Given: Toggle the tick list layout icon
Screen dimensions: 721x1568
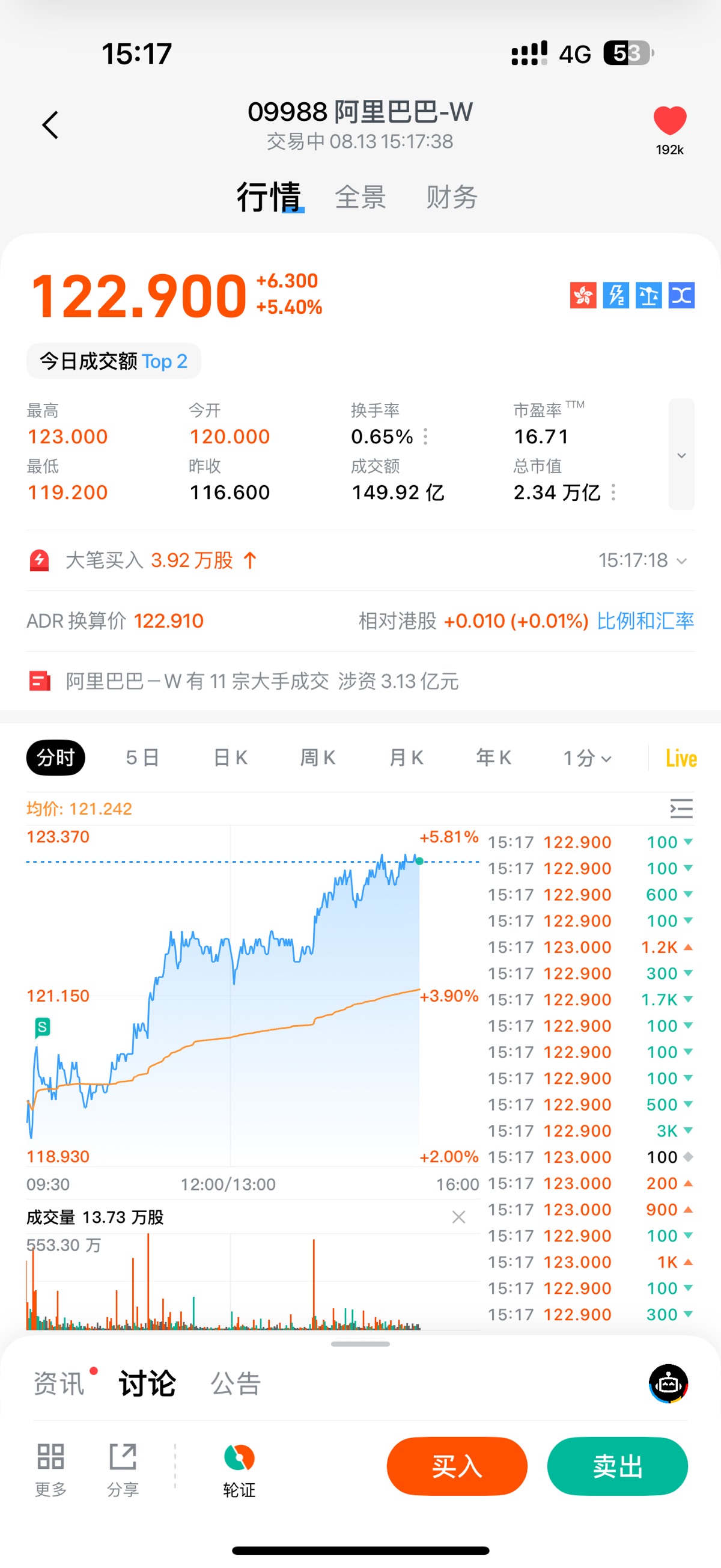Looking at the screenshot, I should click(681, 808).
